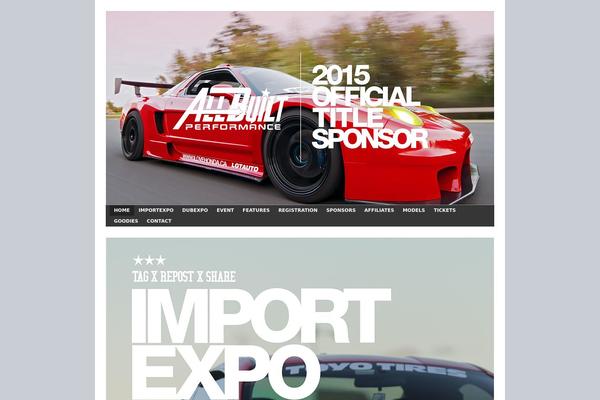Go to the Home page
Image resolution: width=600 pixels, height=400 pixels.
click(122, 210)
